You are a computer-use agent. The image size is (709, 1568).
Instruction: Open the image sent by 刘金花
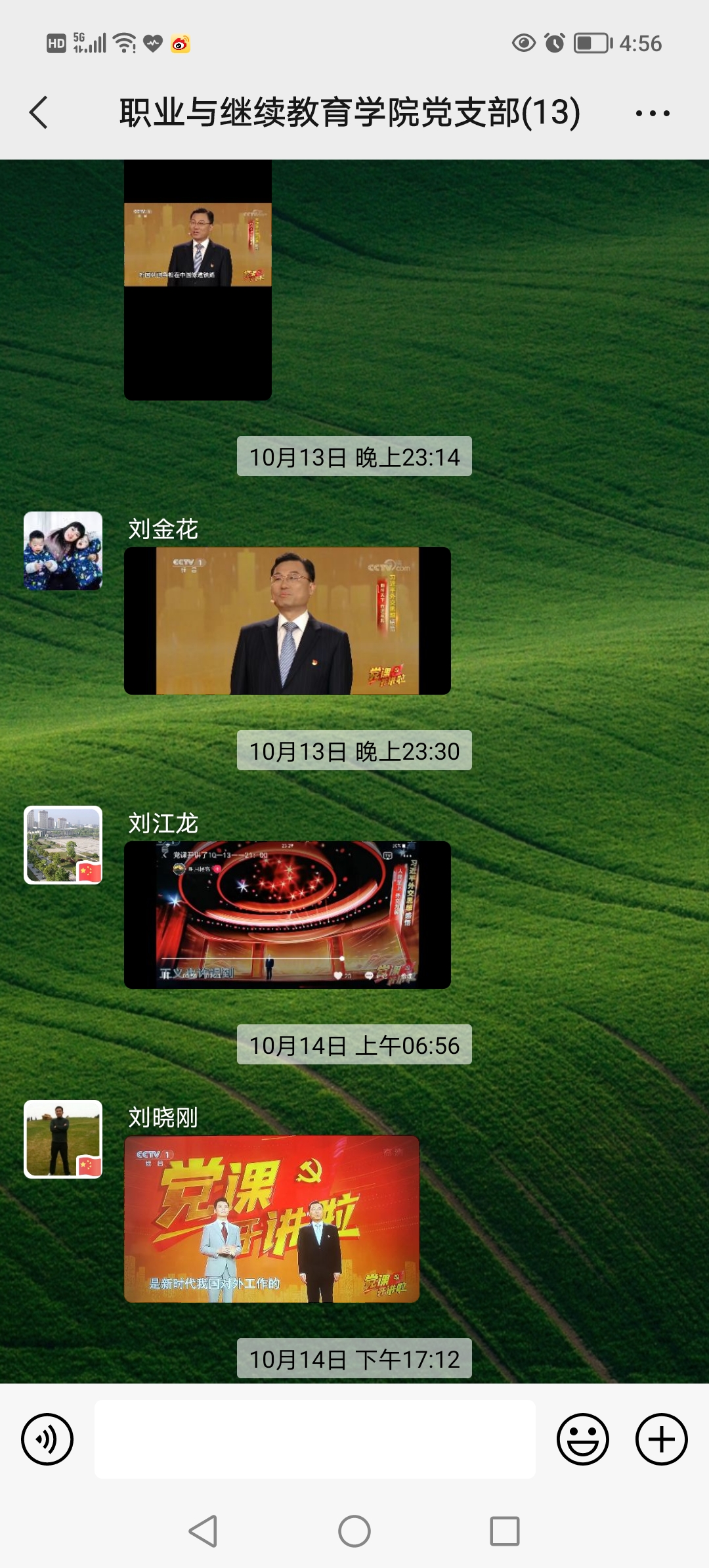click(287, 621)
